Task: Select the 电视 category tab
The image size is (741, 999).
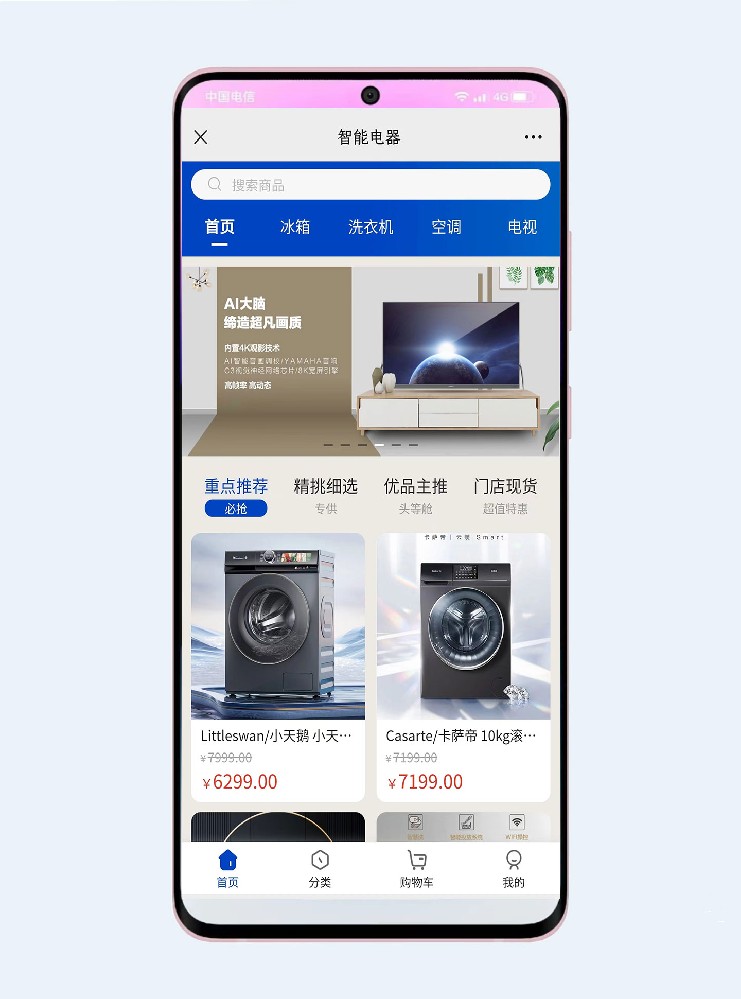Action: [522, 227]
